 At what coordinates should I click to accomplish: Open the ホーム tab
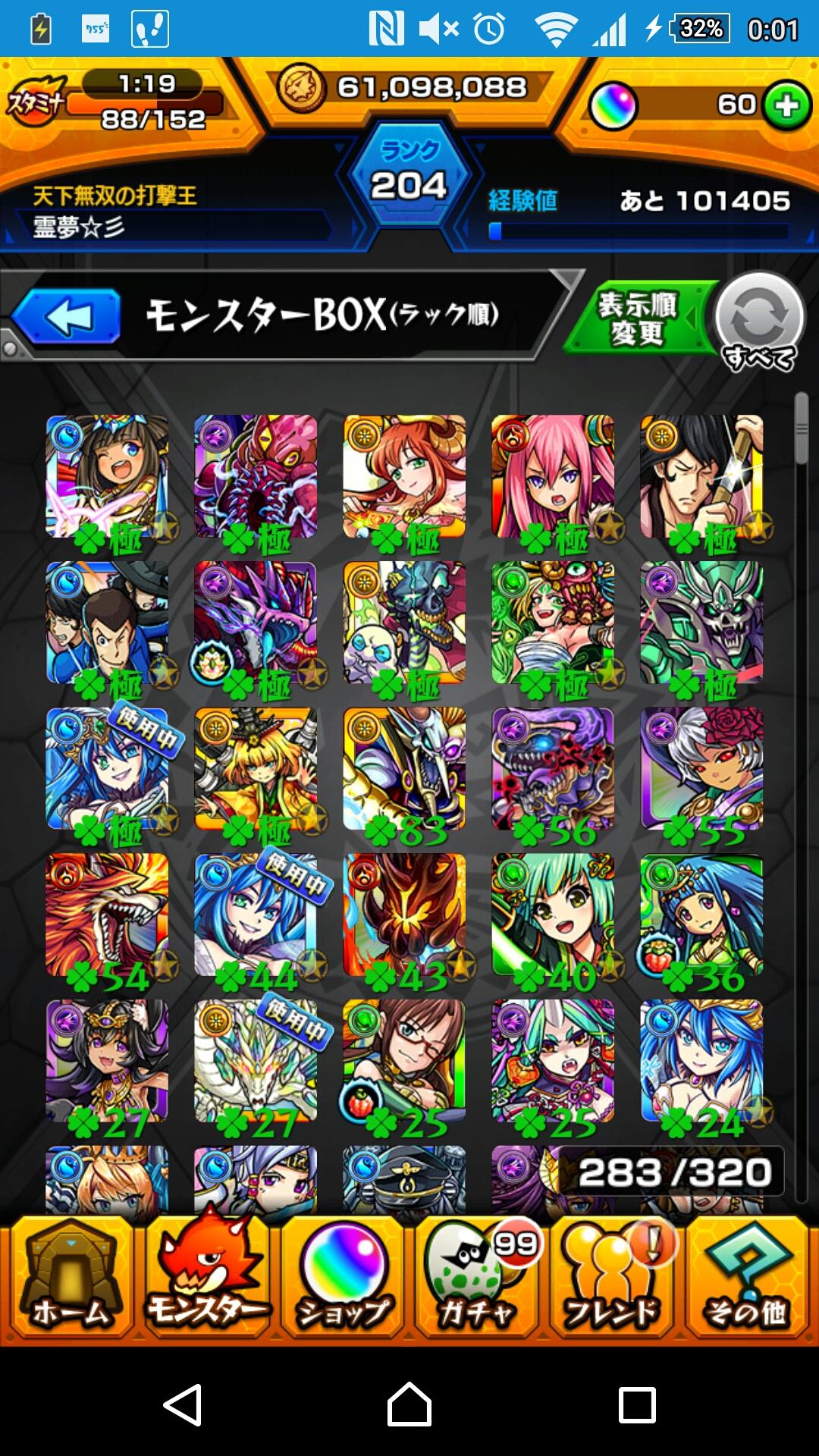70,1278
